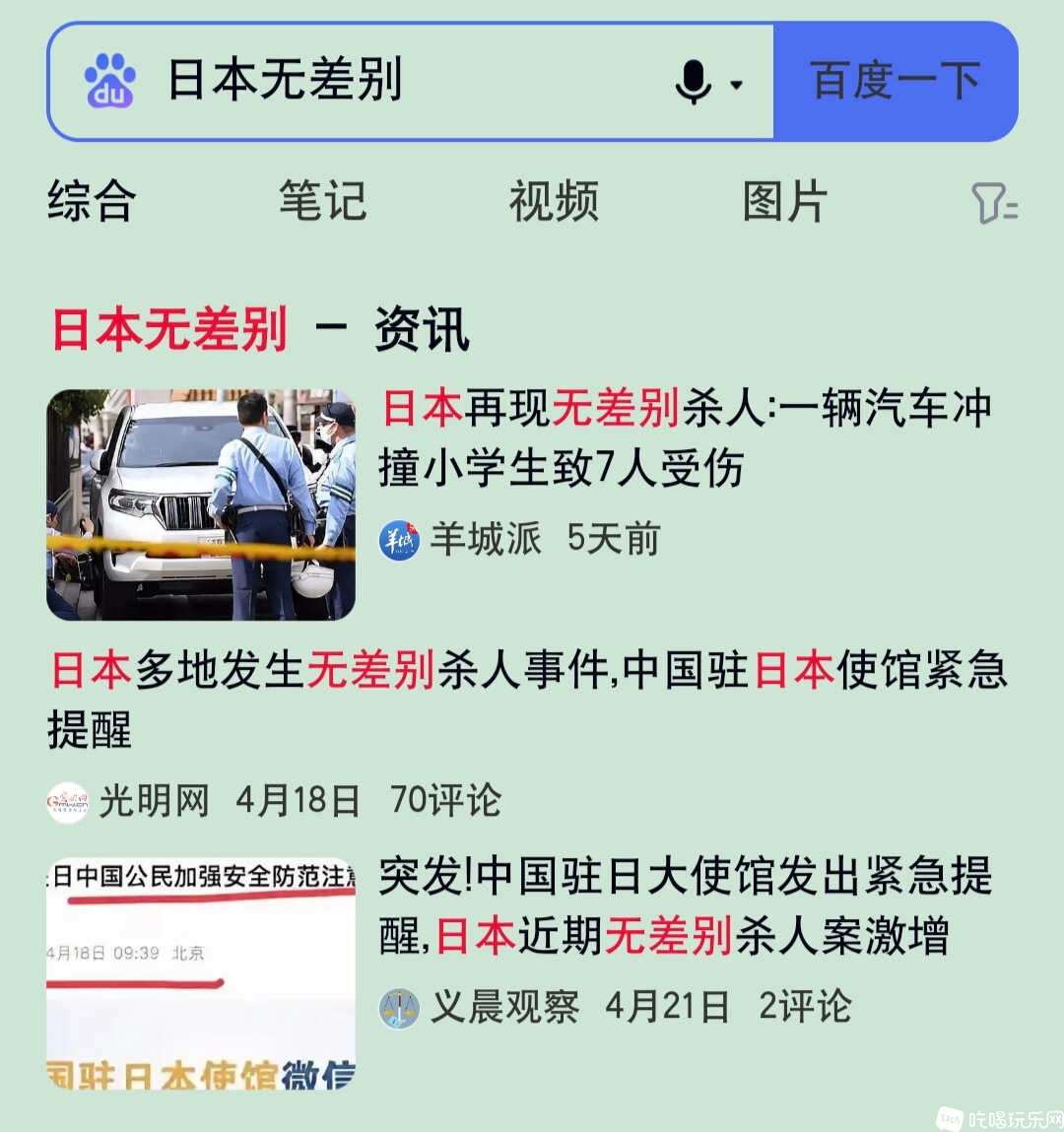Open the police car news thumbnail

click(201, 504)
